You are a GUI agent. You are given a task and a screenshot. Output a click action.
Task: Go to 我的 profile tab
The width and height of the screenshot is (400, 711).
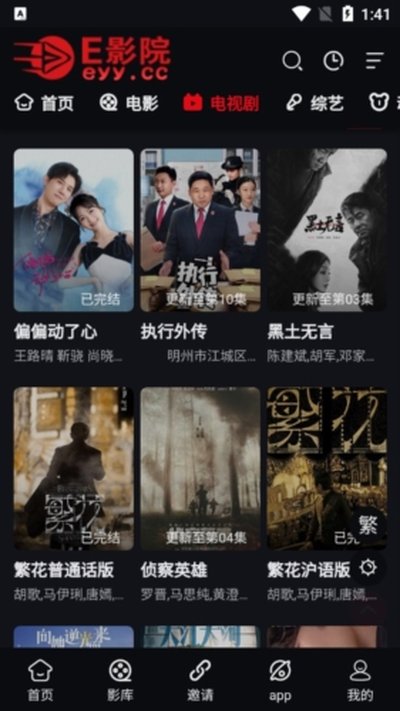point(360,680)
